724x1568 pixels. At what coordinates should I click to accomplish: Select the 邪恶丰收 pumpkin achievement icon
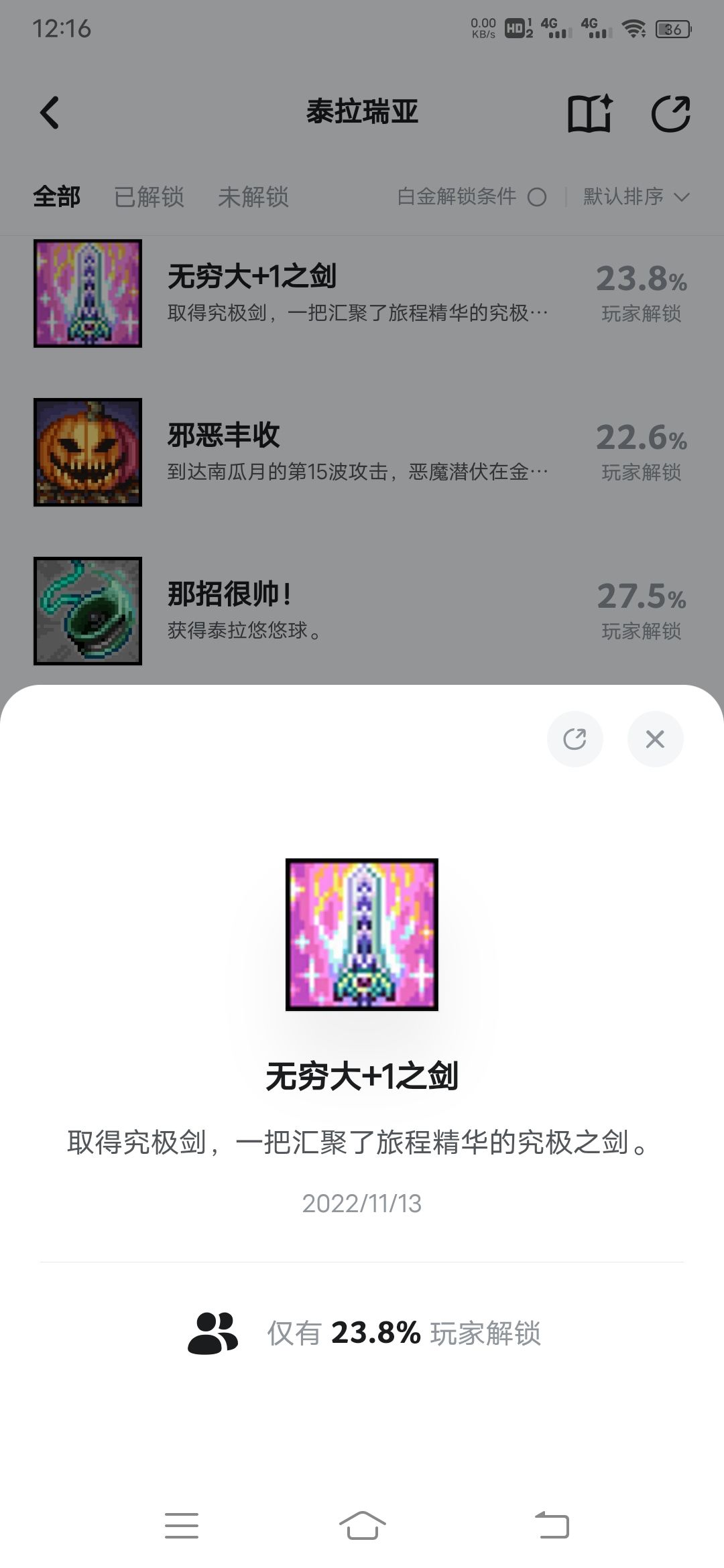tap(88, 451)
